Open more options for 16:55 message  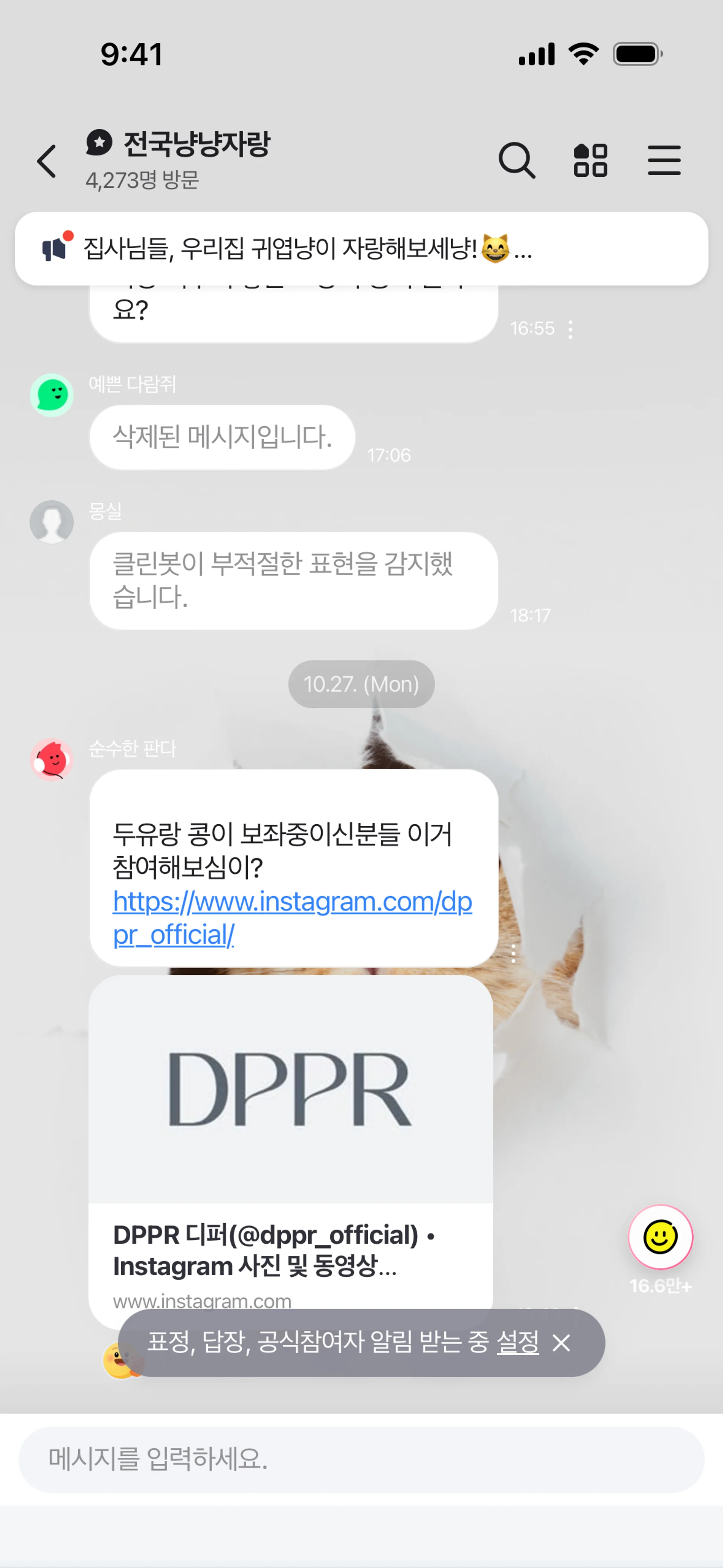(x=570, y=329)
